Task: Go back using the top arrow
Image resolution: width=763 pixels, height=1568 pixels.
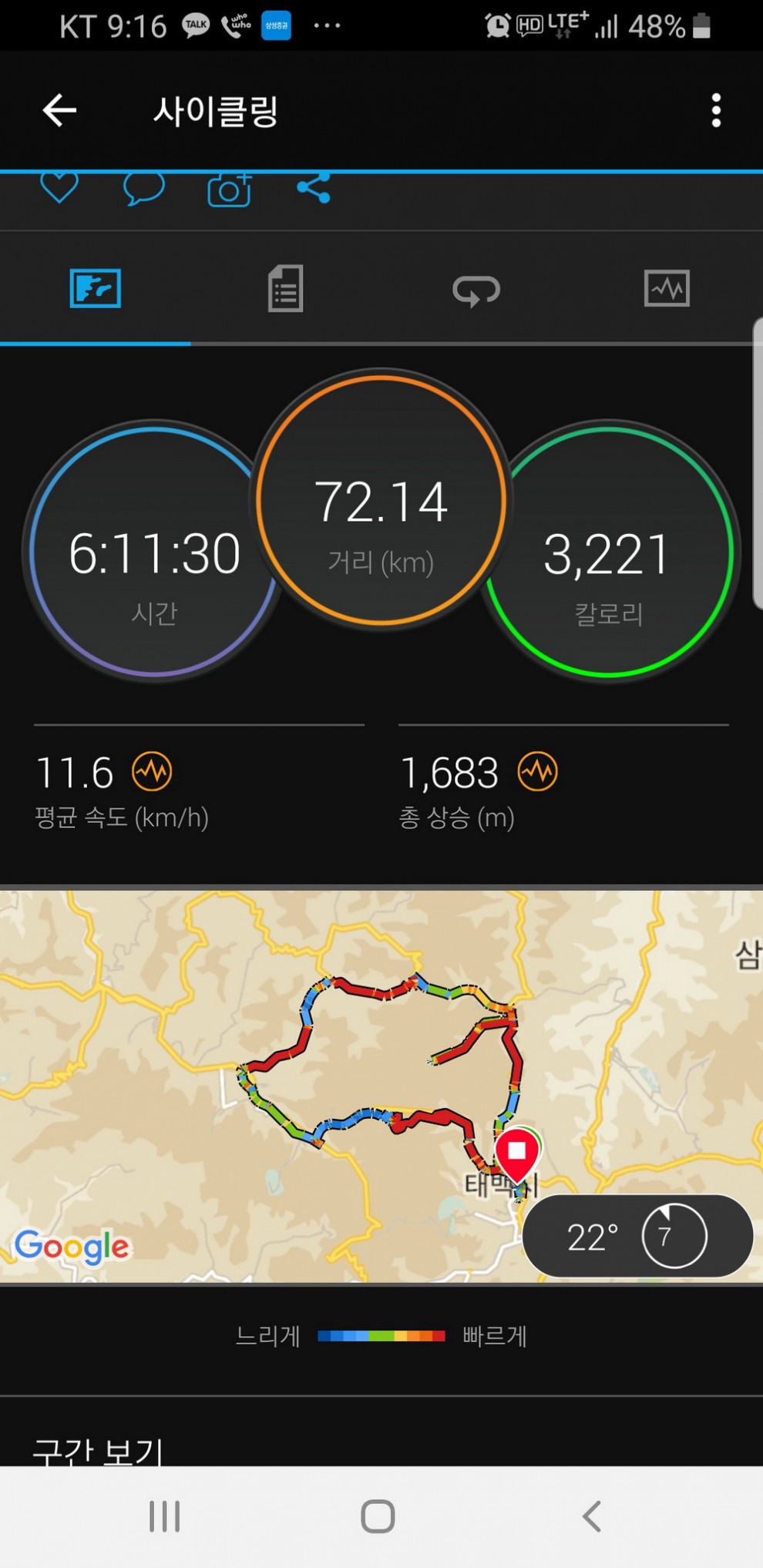Action: [x=59, y=111]
